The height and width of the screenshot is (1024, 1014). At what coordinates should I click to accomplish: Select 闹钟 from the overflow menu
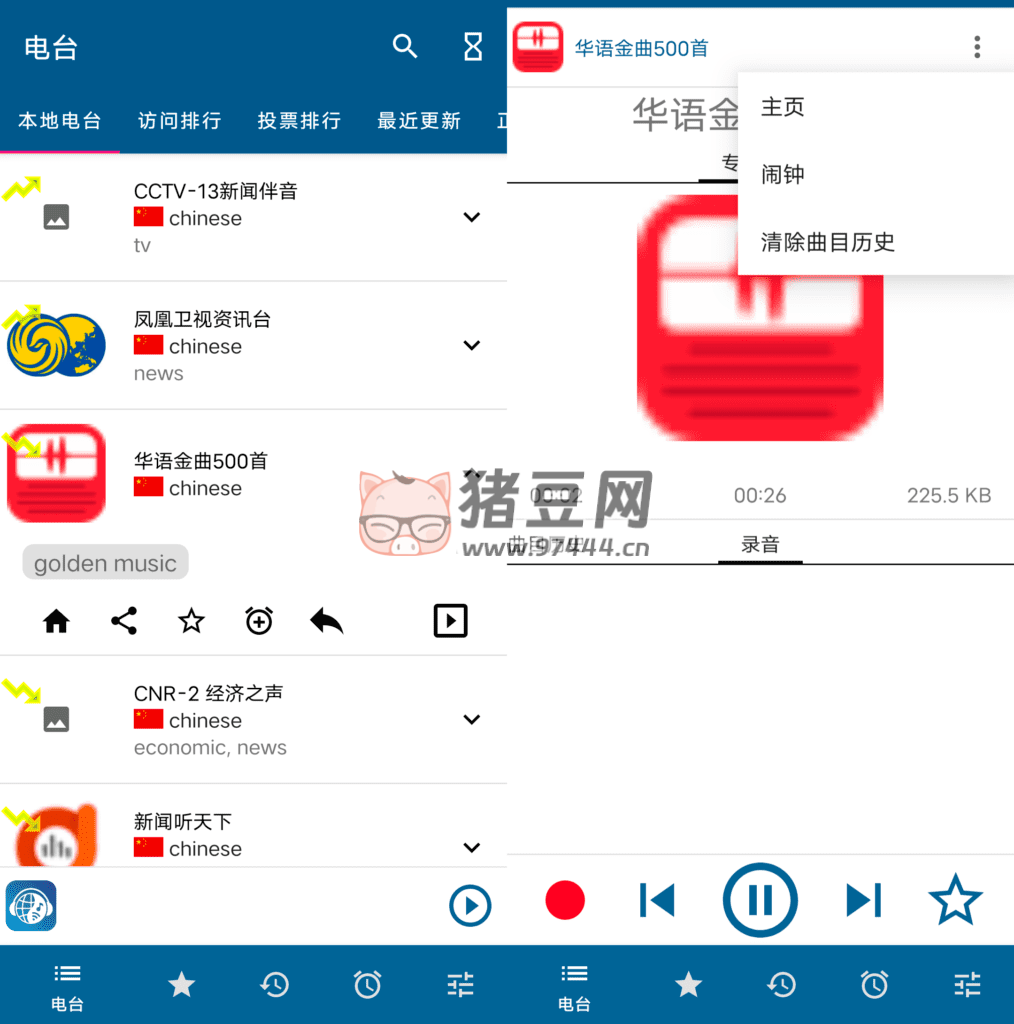[782, 175]
